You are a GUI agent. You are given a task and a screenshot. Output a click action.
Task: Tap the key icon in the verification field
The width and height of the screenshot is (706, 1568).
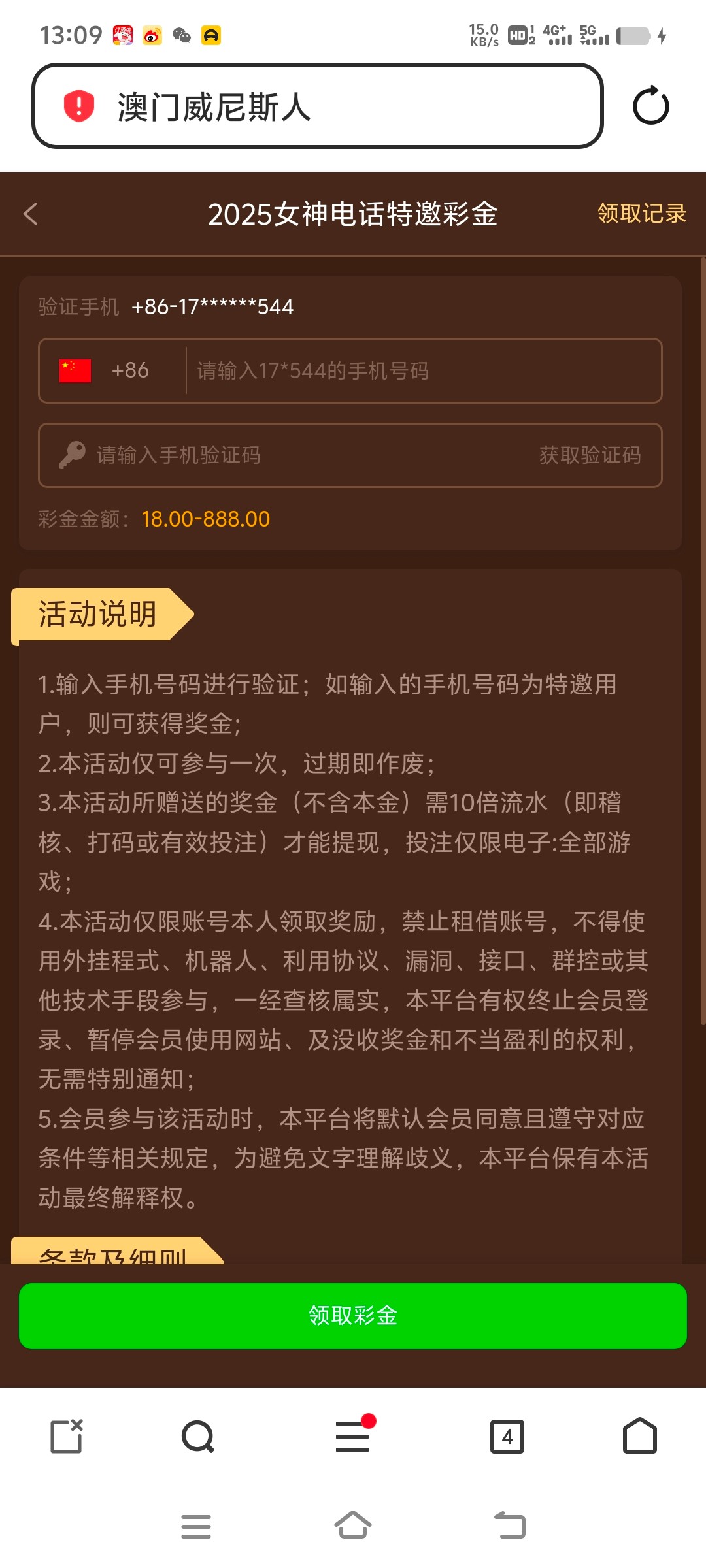pos(73,455)
